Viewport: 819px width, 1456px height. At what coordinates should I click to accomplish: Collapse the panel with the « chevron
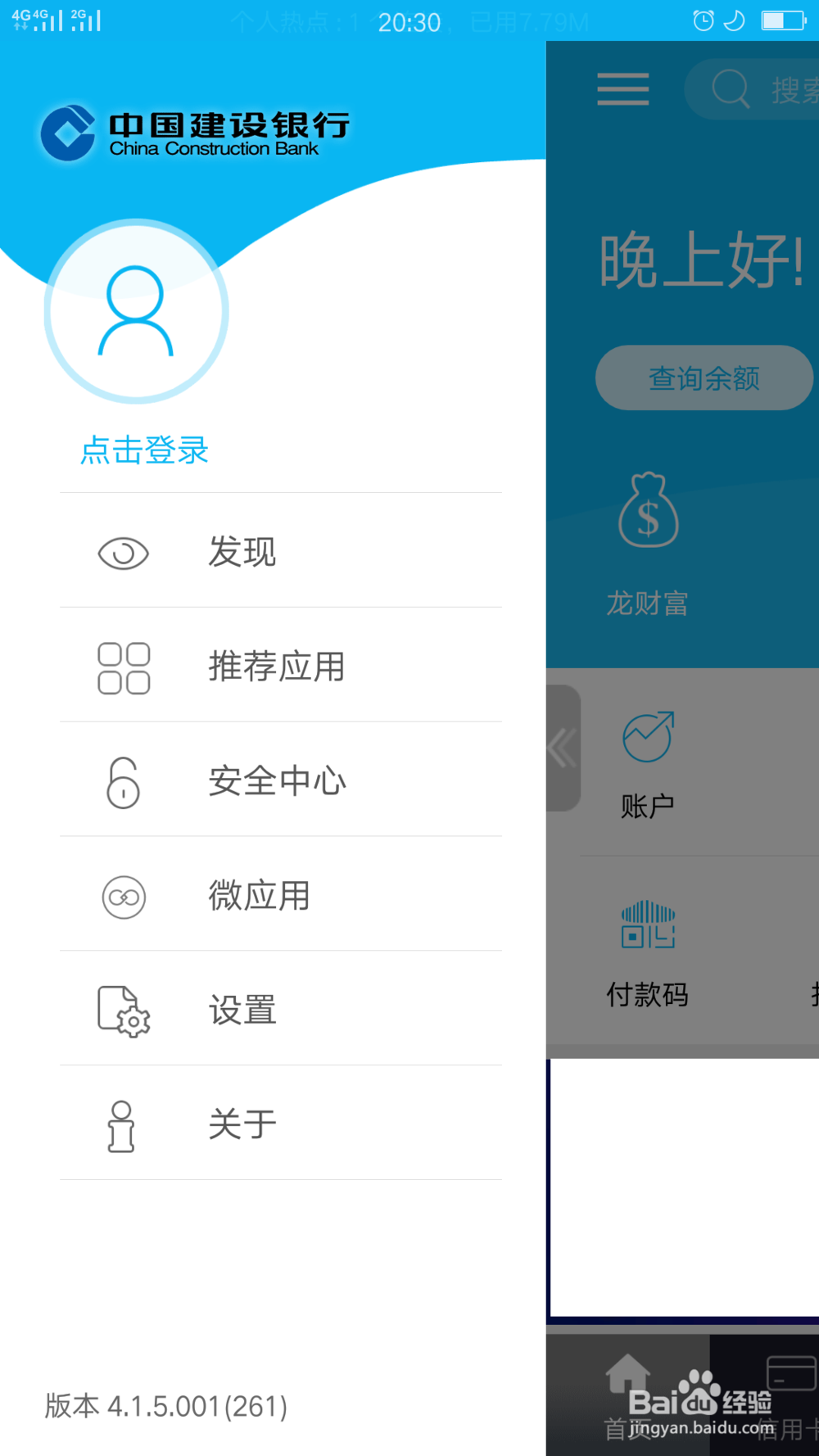pos(562,747)
